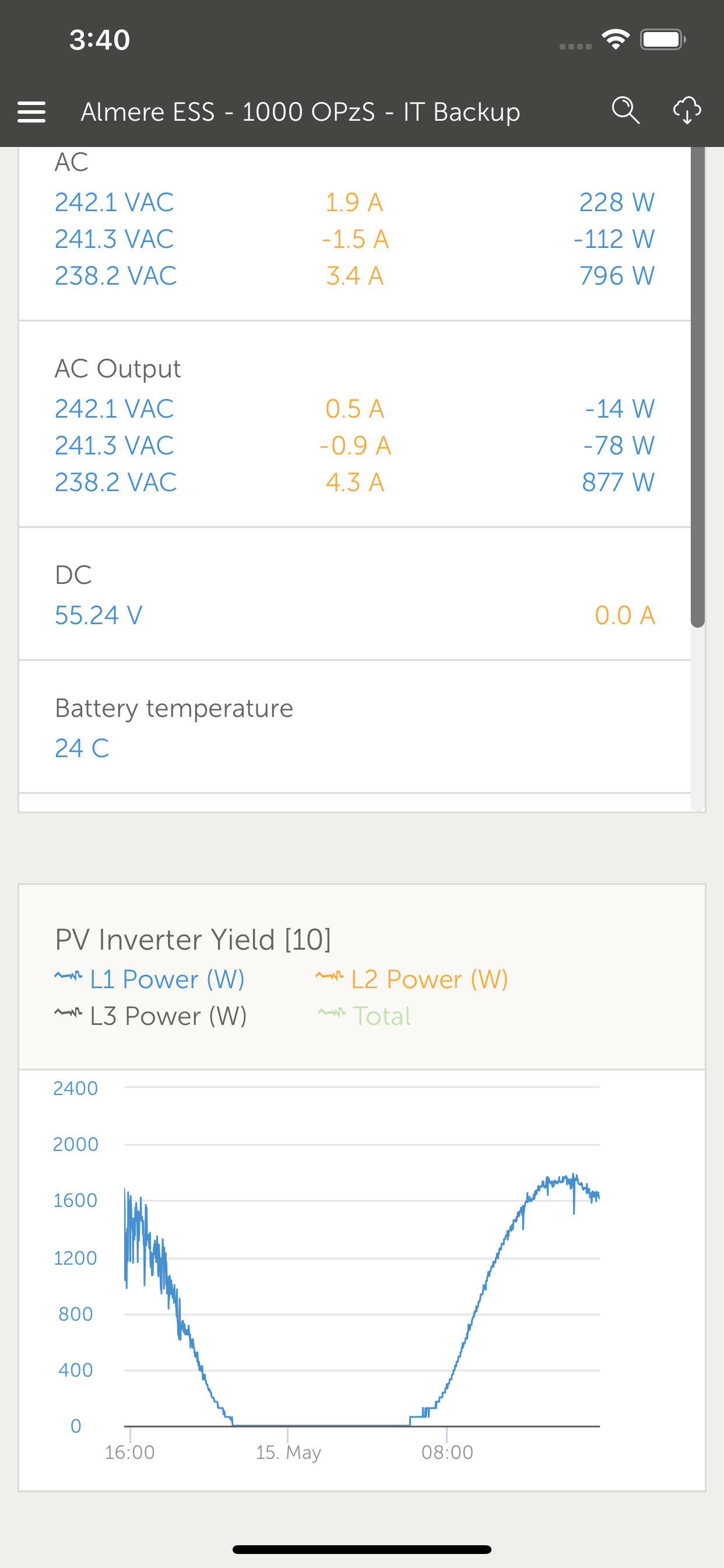724x1568 pixels.
Task: Tap the Almere ESS title bar
Action: coord(301,111)
